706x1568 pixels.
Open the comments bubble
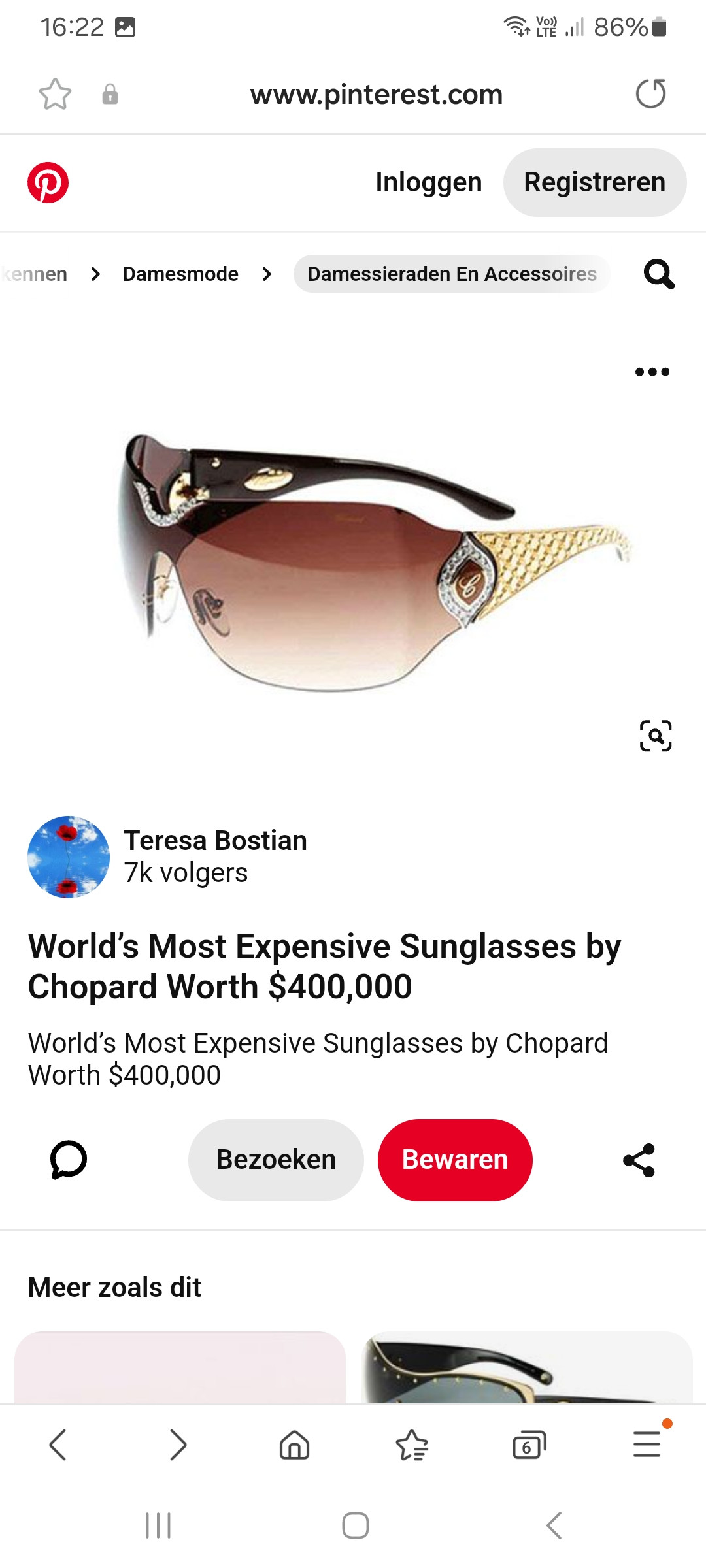(x=69, y=1160)
